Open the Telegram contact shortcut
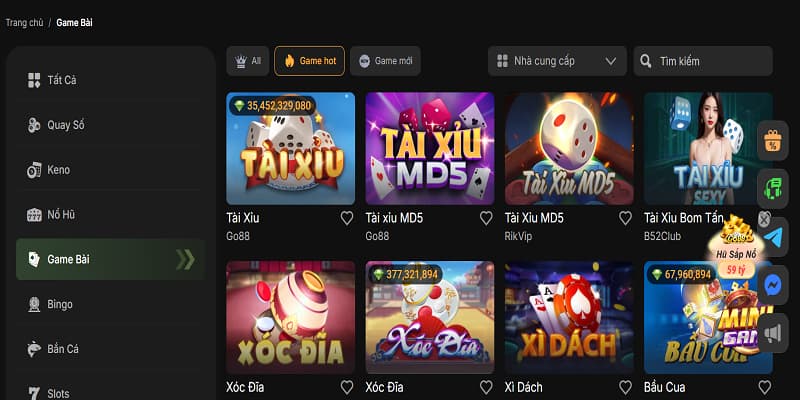 (774, 237)
